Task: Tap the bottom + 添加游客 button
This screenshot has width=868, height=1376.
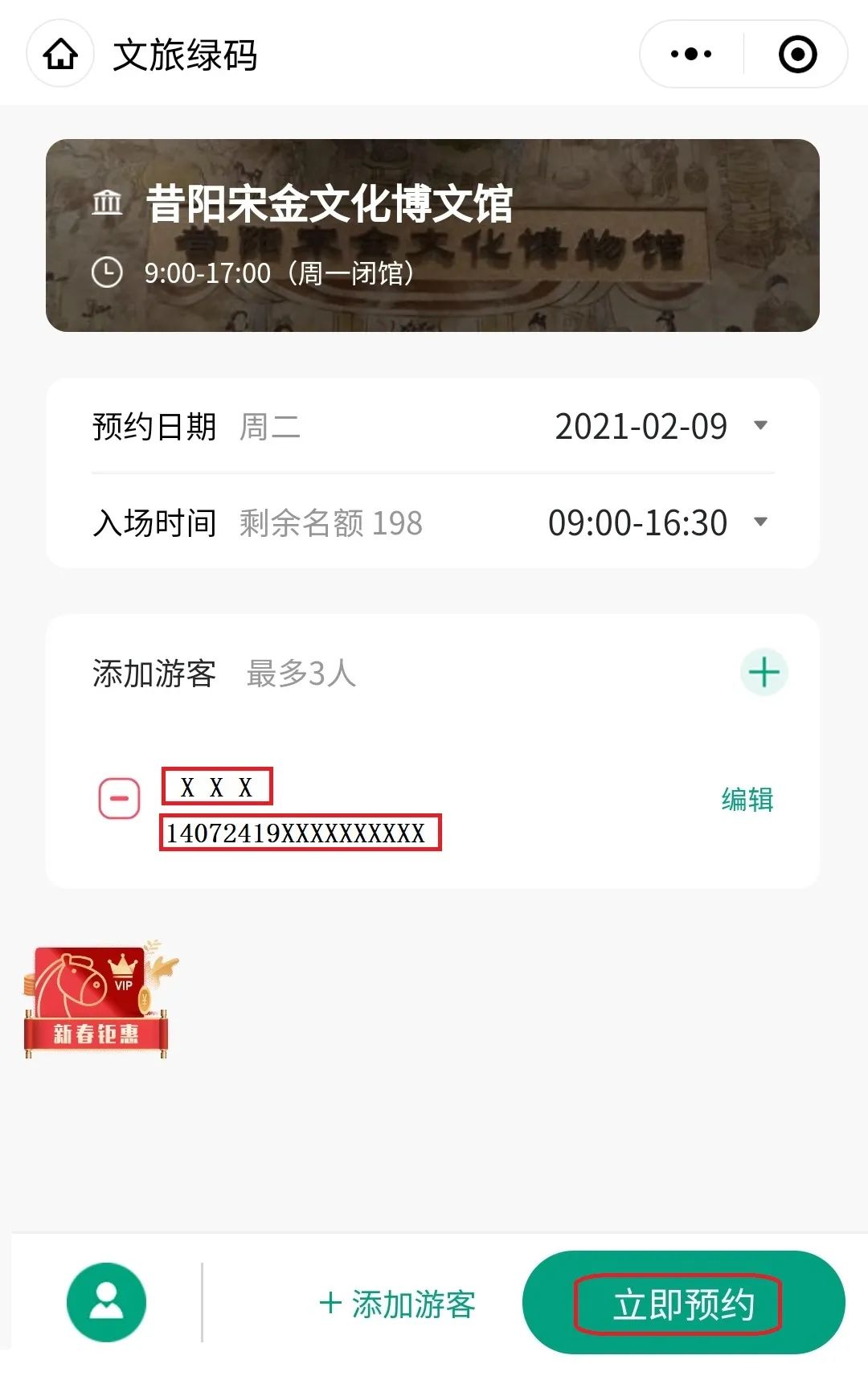Action: pos(398,1304)
